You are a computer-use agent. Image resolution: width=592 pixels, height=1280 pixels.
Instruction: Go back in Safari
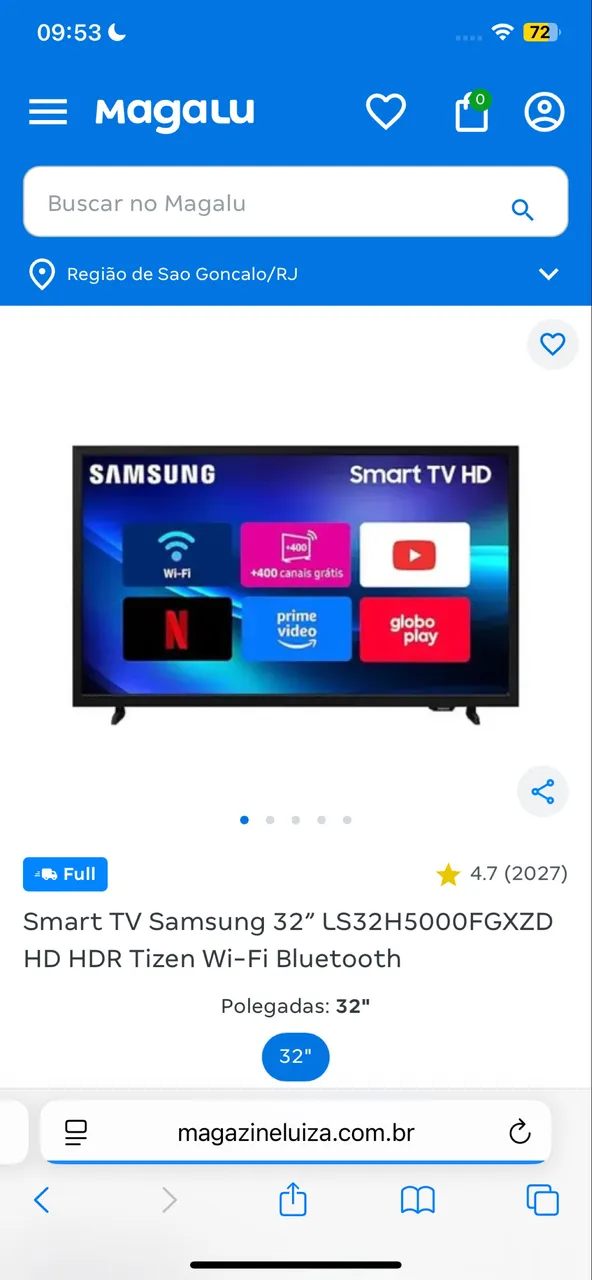coord(41,1200)
